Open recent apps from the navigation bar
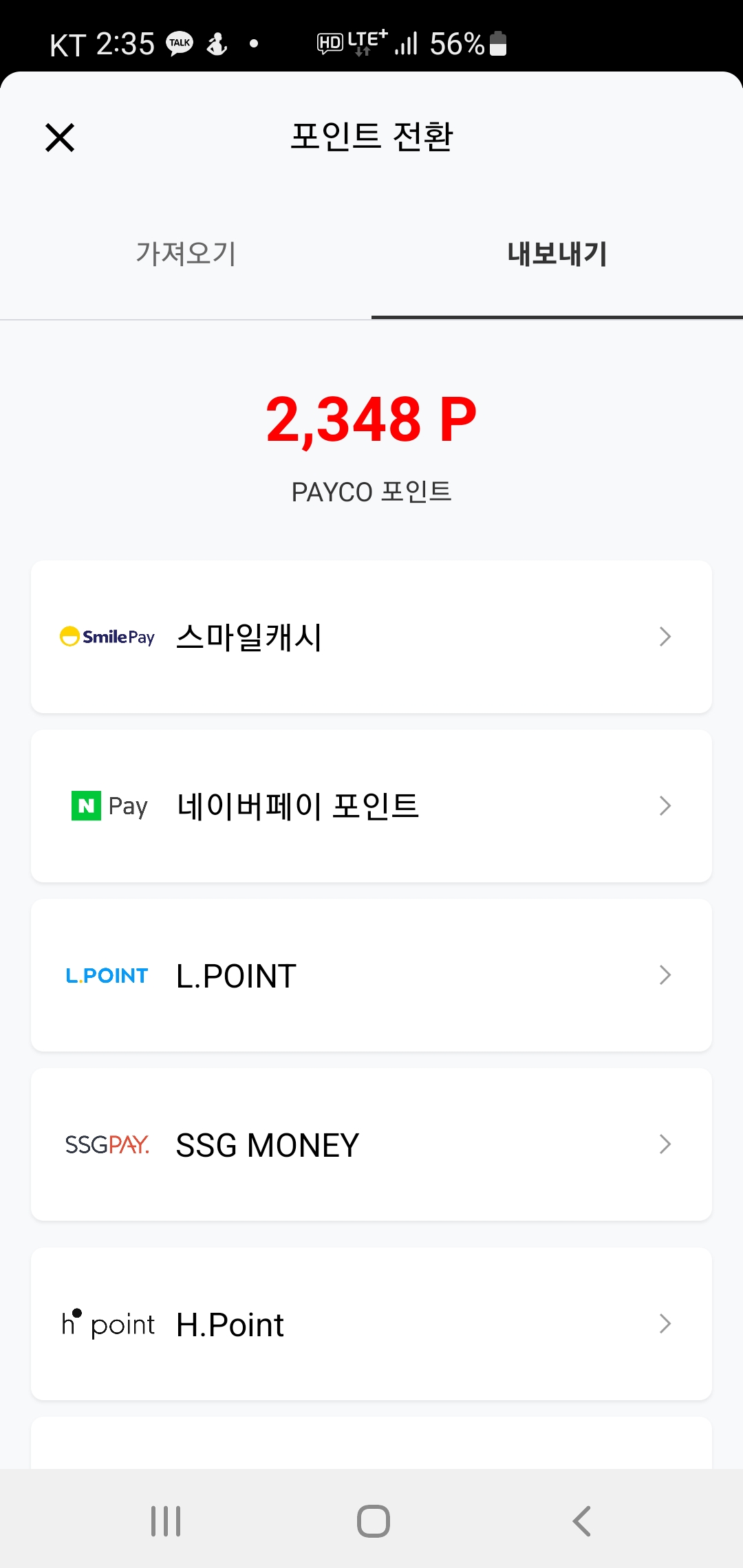 click(166, 1521)
